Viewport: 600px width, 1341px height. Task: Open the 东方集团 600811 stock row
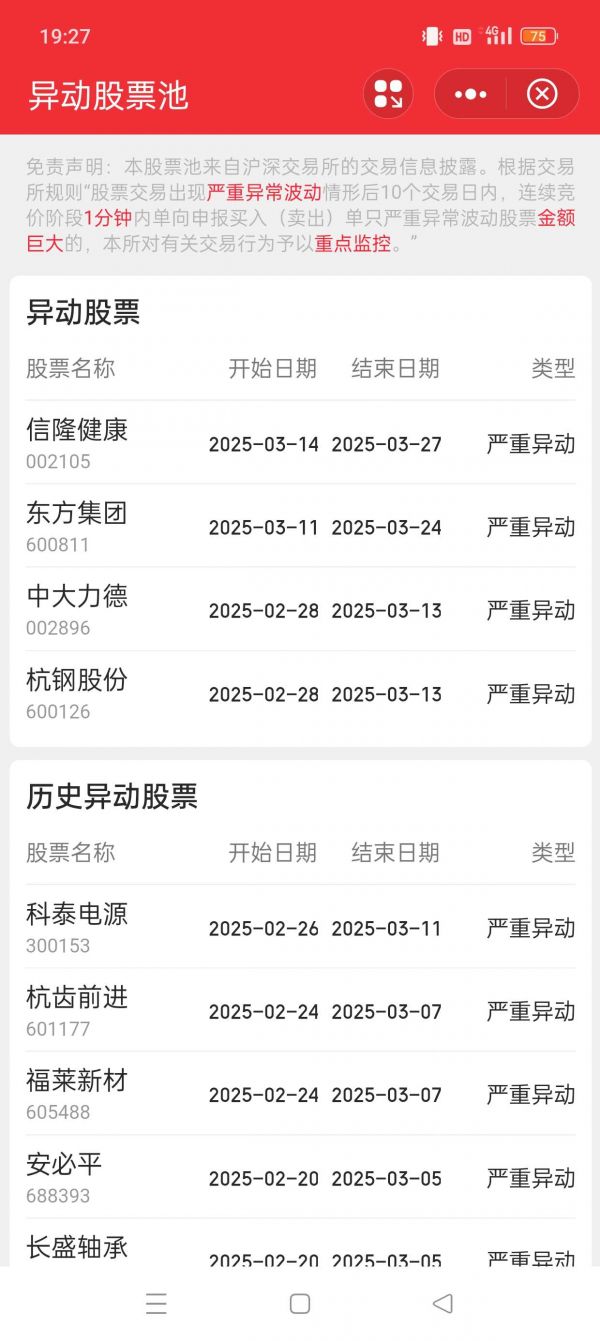point(300,526)
